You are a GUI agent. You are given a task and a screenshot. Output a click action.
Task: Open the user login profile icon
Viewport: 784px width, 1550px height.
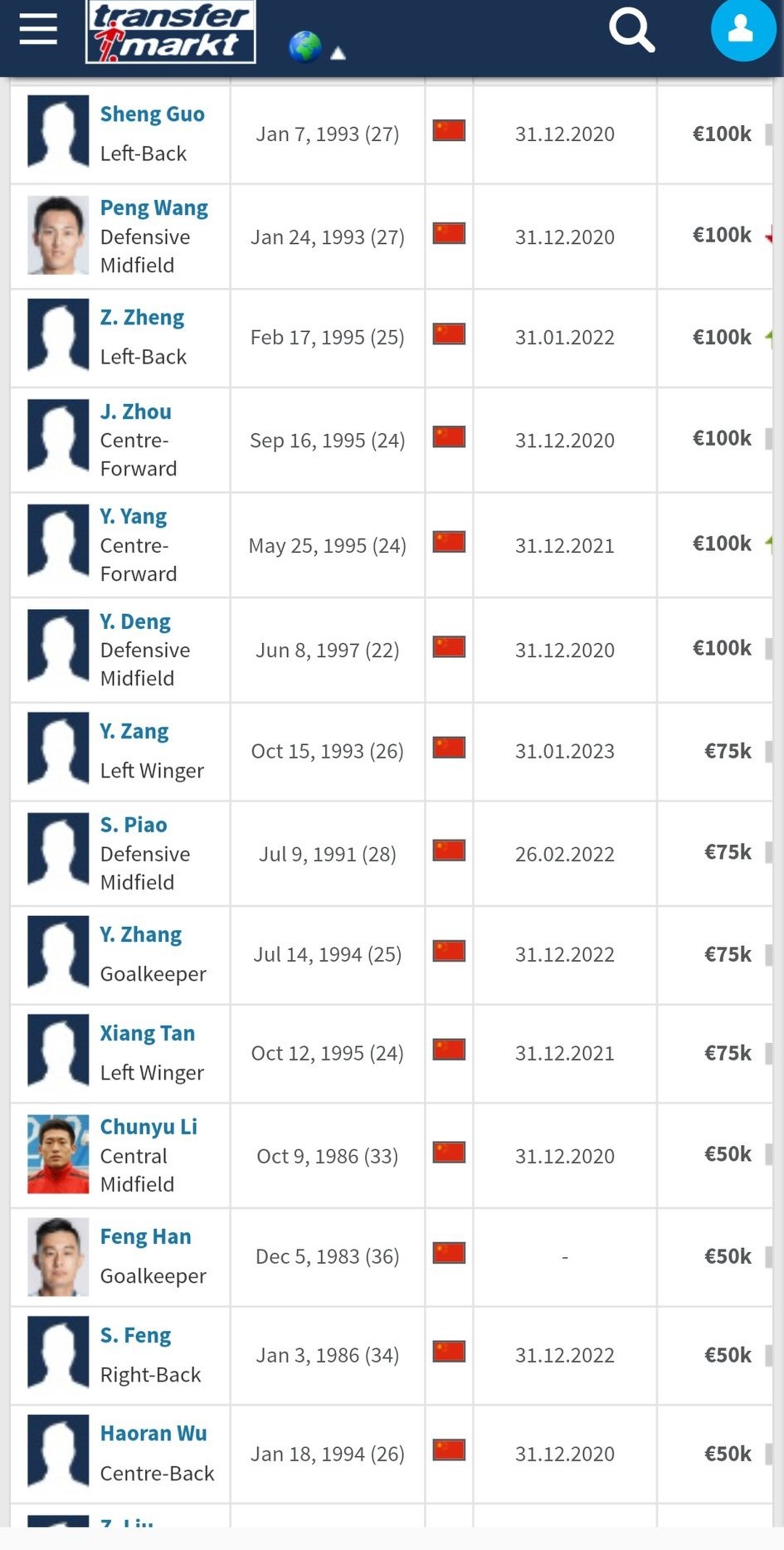point(743,30)
